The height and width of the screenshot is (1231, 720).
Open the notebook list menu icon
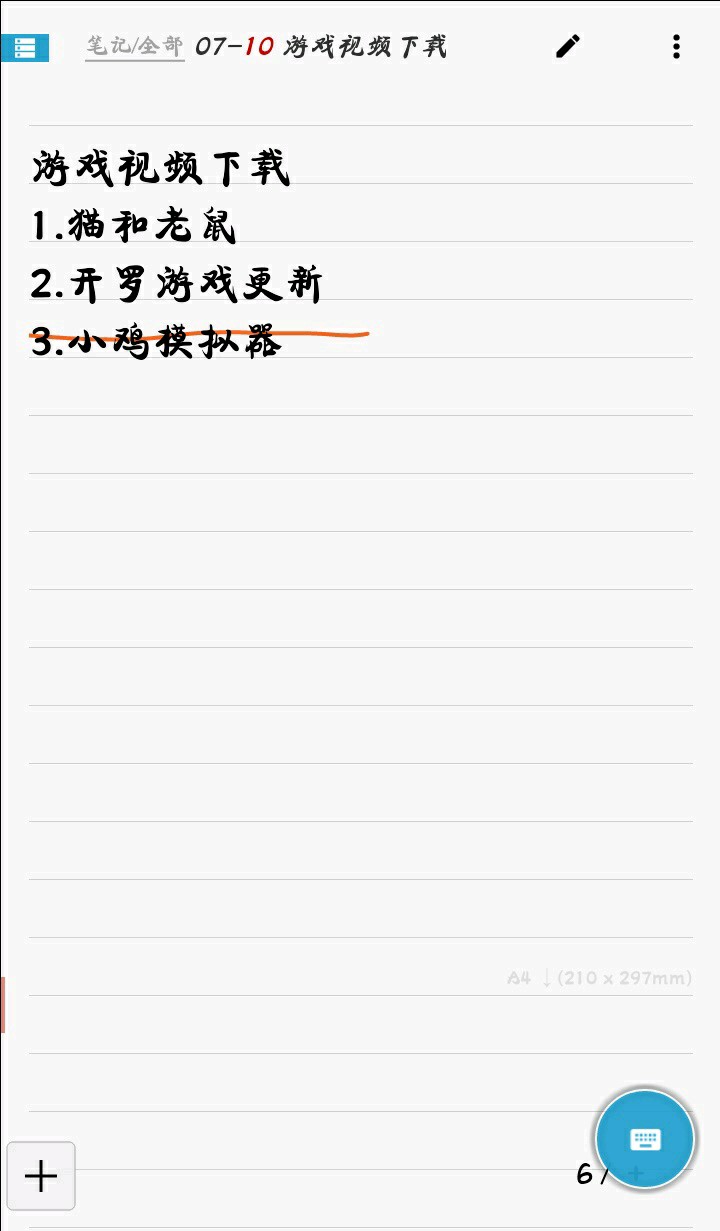pos(25,47)
